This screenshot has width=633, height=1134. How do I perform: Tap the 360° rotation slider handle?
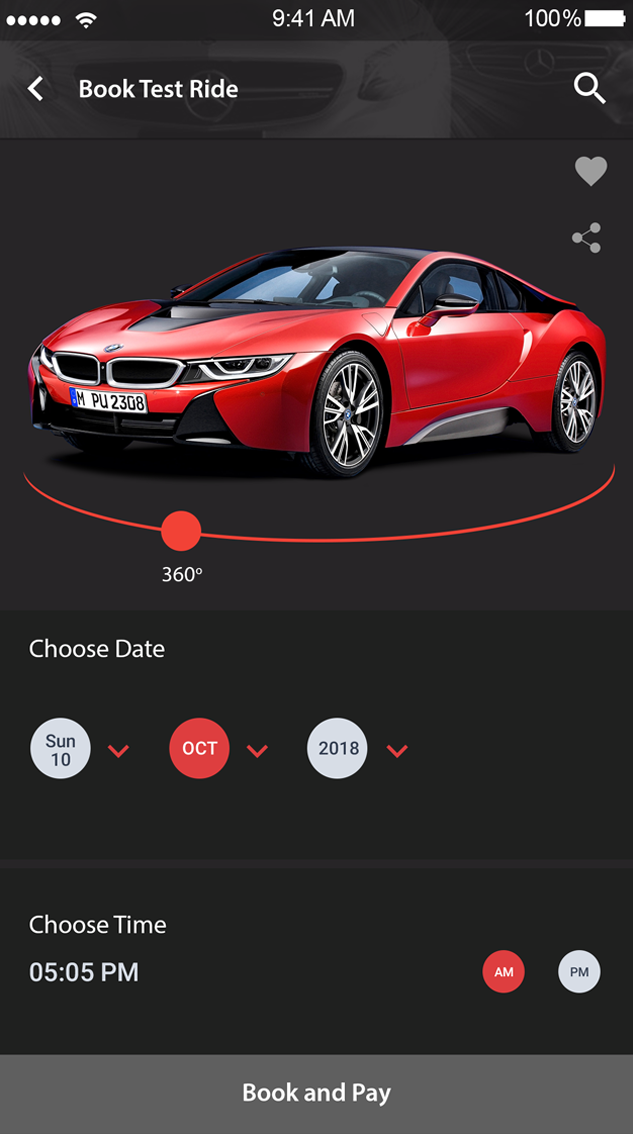[x=181, y=530]
